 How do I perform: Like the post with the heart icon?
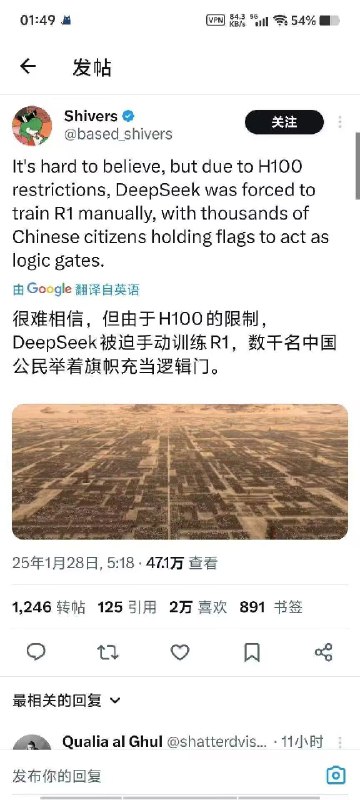(179, 652)
